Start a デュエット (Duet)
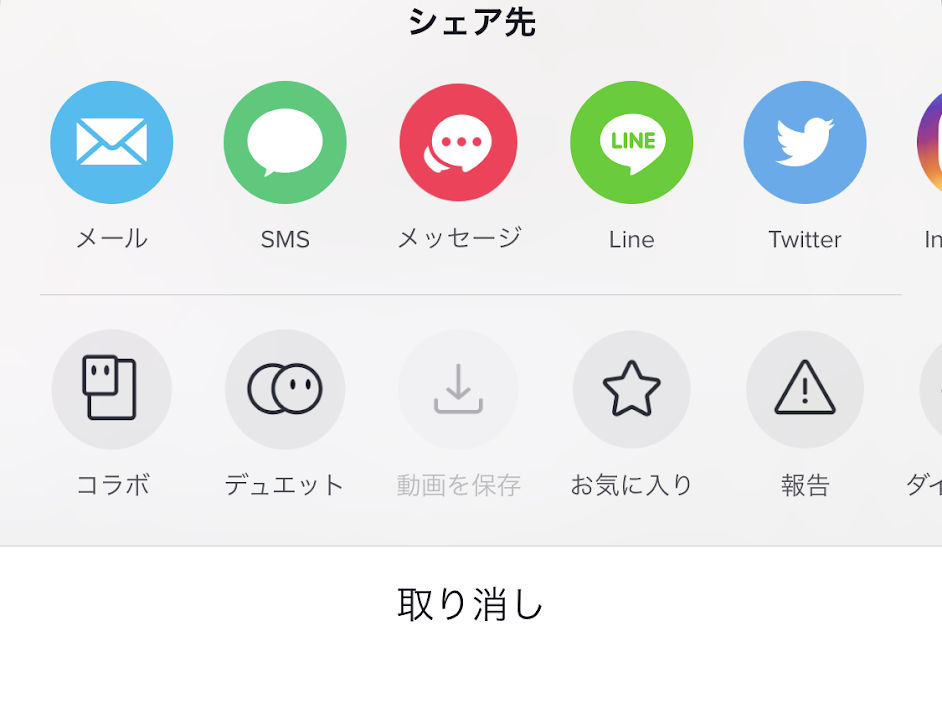 (x=285, y=389)
